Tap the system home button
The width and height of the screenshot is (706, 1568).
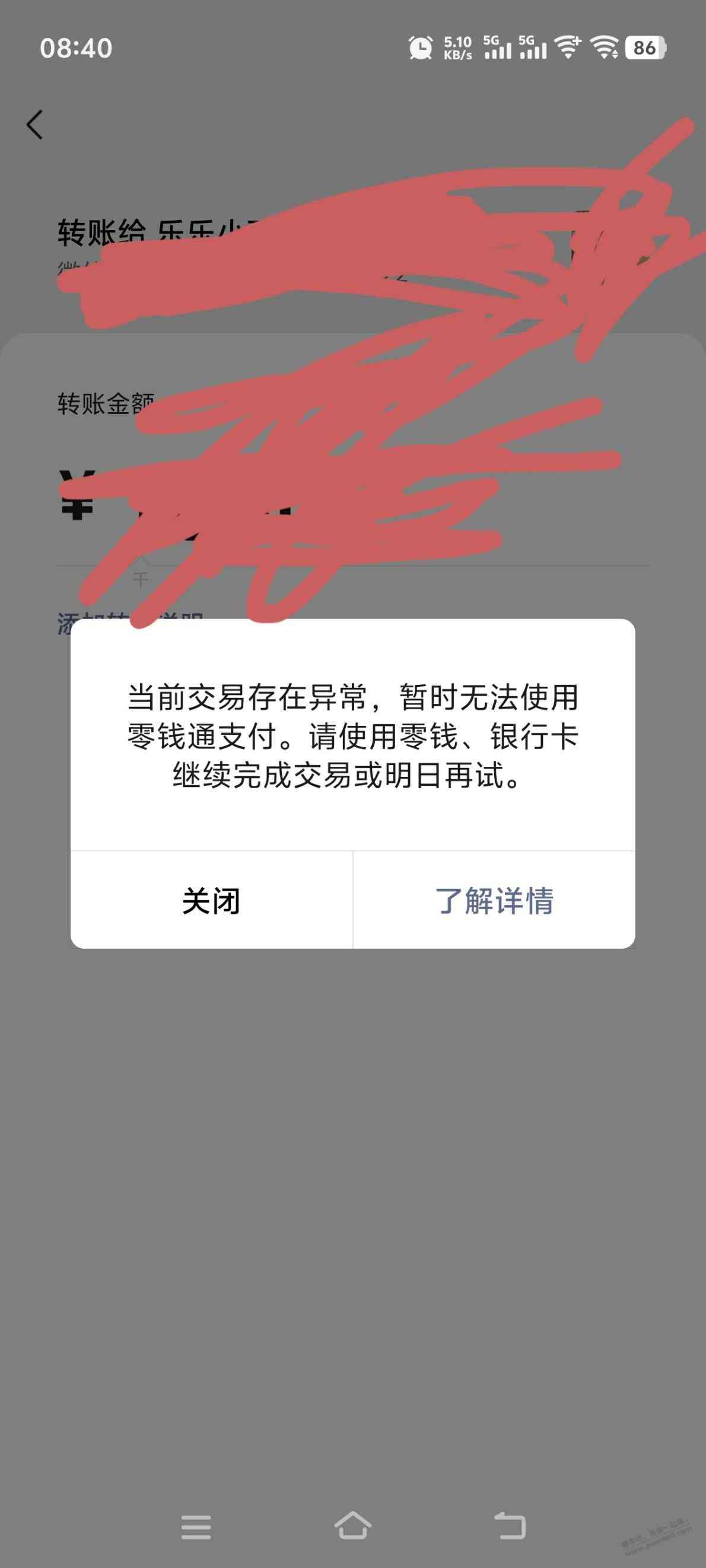(x=352, y=1525)
